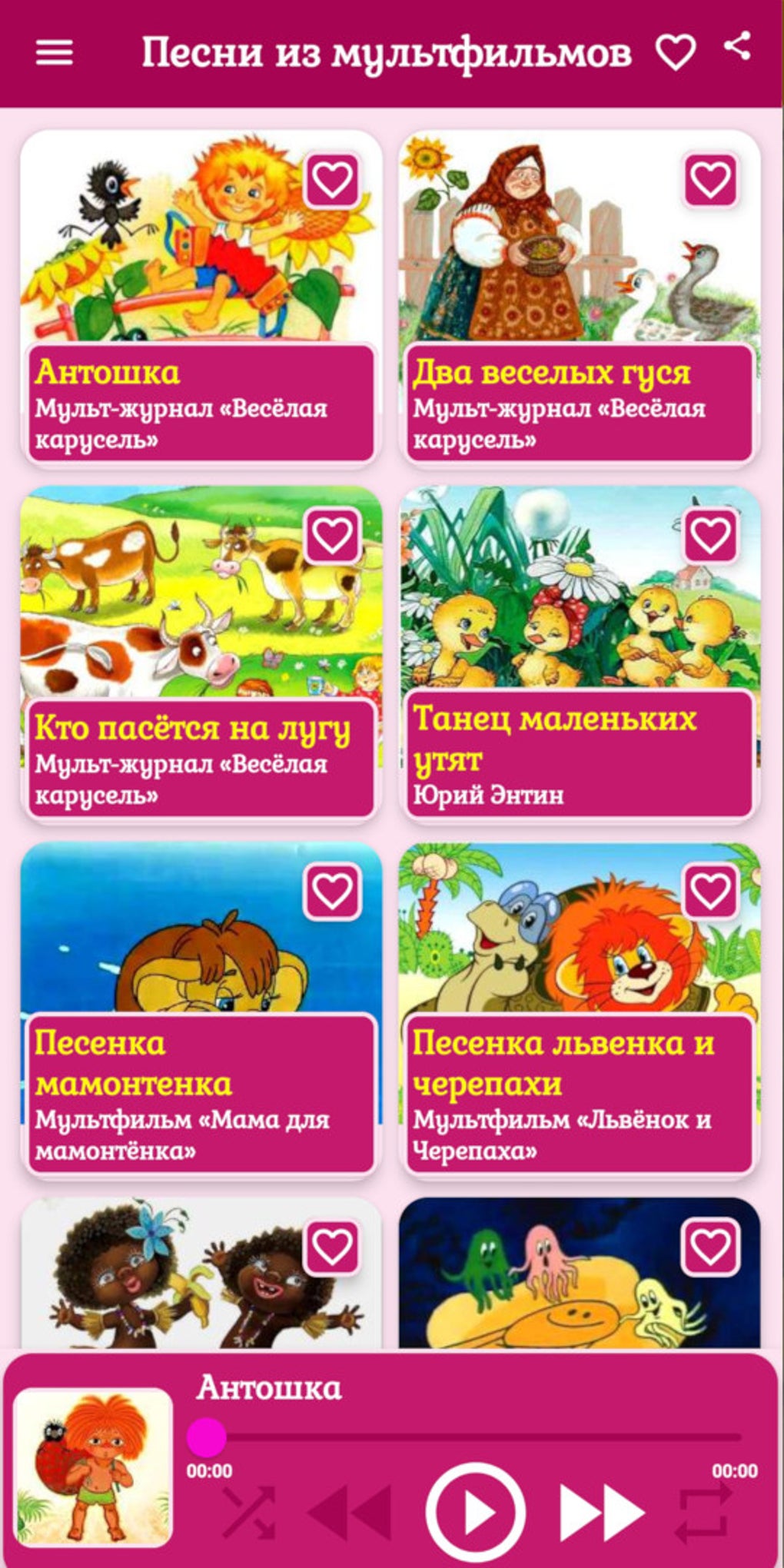Toggle repeat mode in the player
The image size is (784, 1568).
(702, 1512)
